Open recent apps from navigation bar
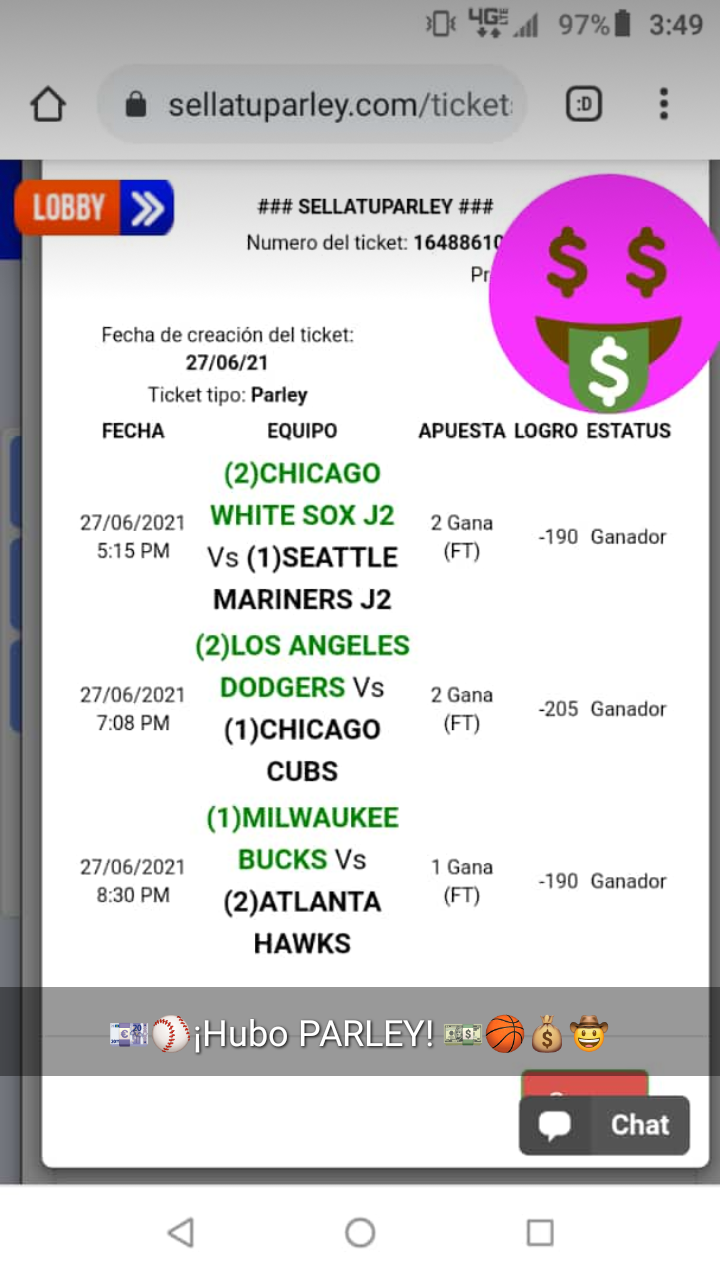This screenshot has height=1280, width=720. pos(540,1232)
